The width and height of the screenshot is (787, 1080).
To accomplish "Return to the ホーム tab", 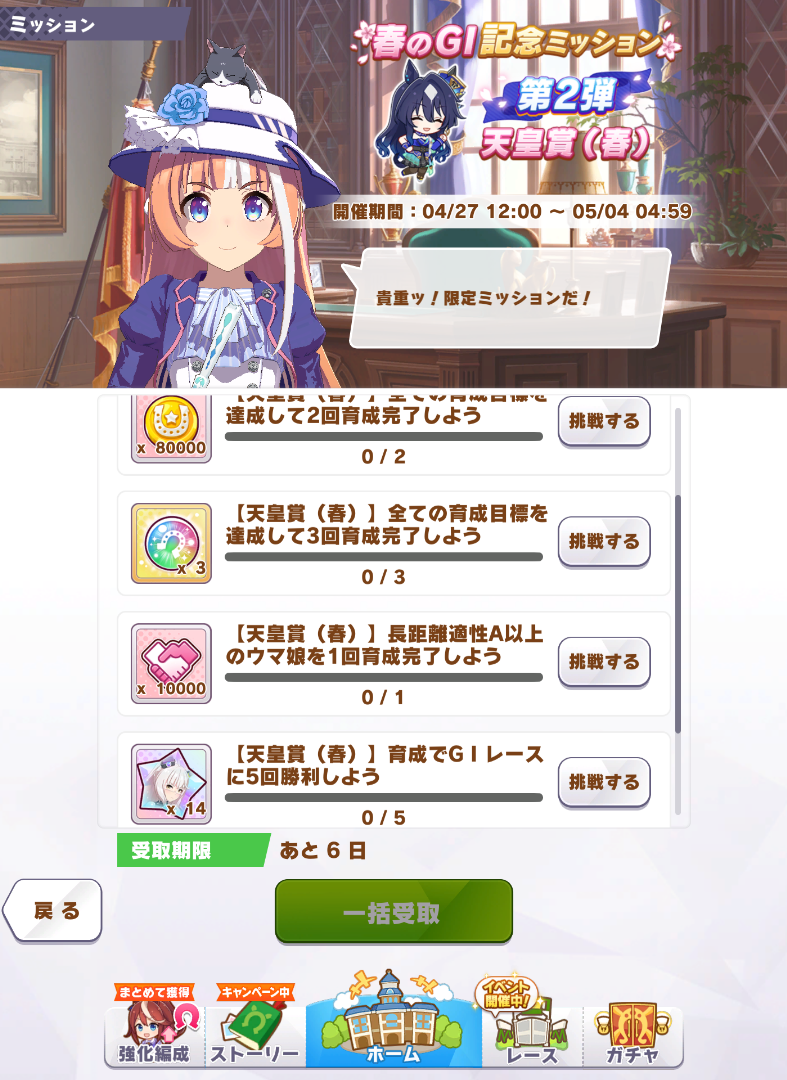I will tap(392, 1030).
